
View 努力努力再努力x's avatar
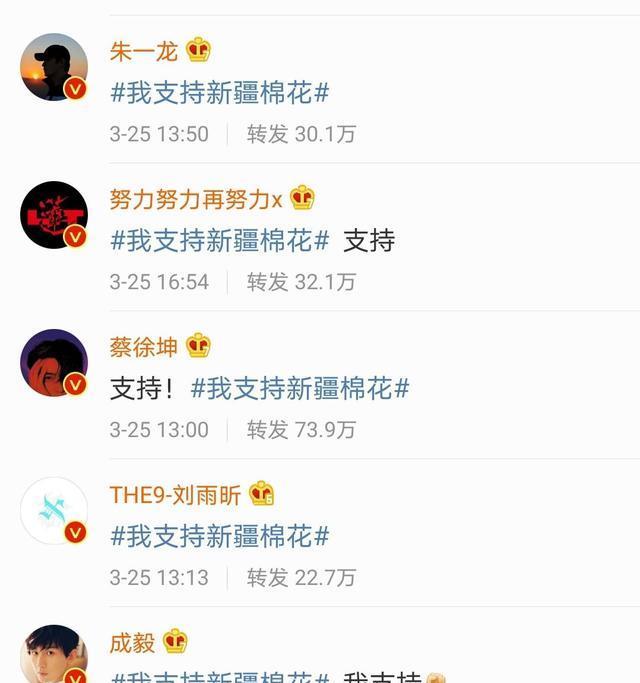[54, 215]
